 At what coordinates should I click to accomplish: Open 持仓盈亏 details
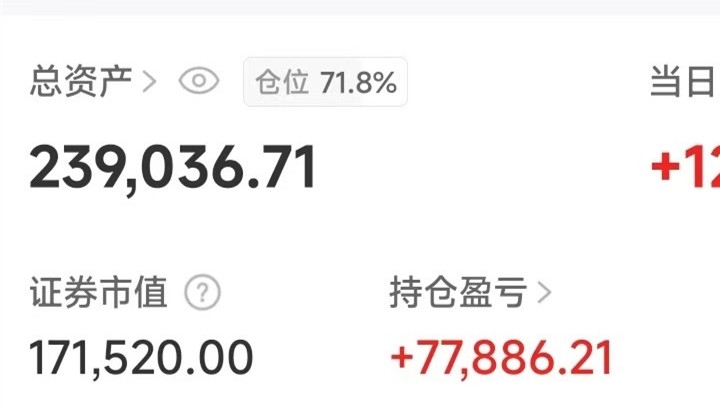[x=470, y=293]
